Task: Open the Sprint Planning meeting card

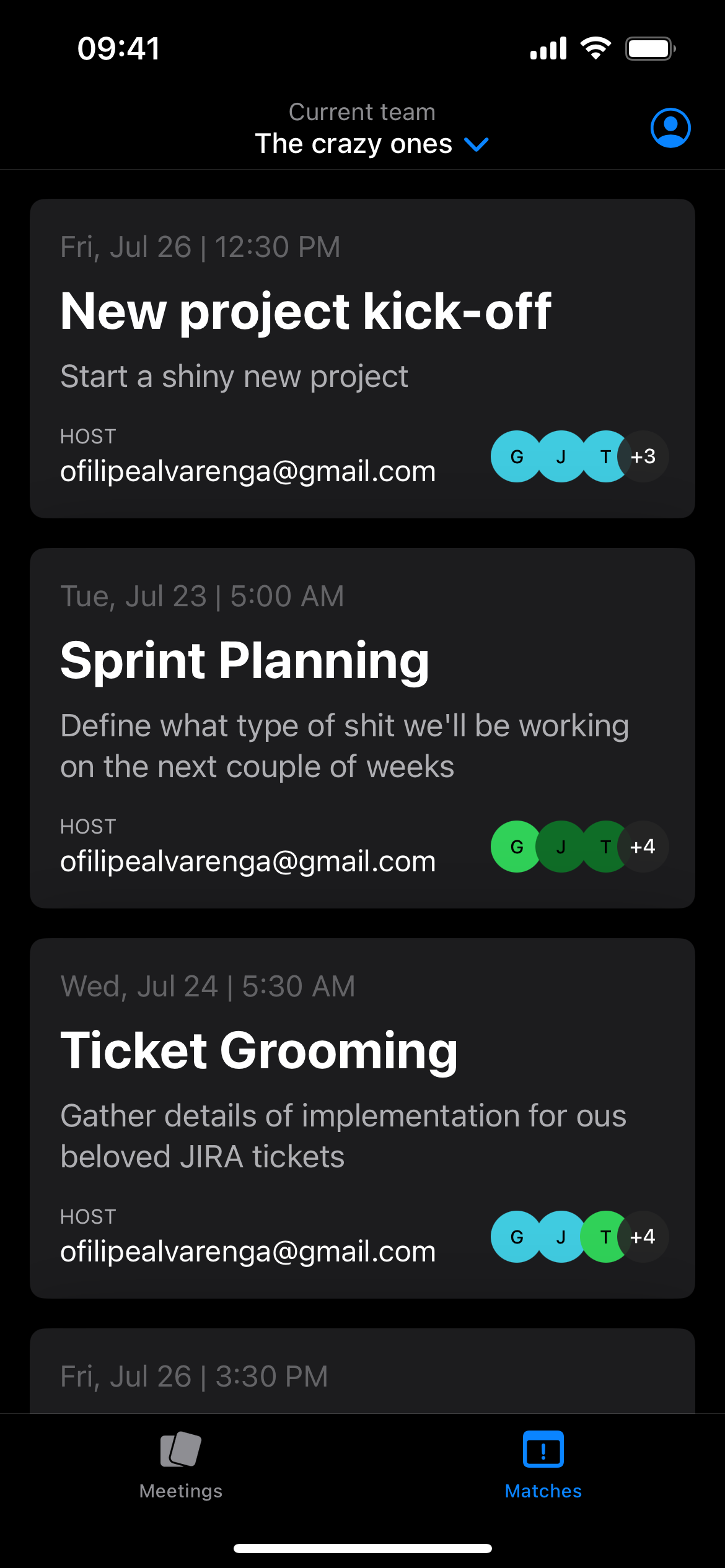Action: tap(362, 728)
